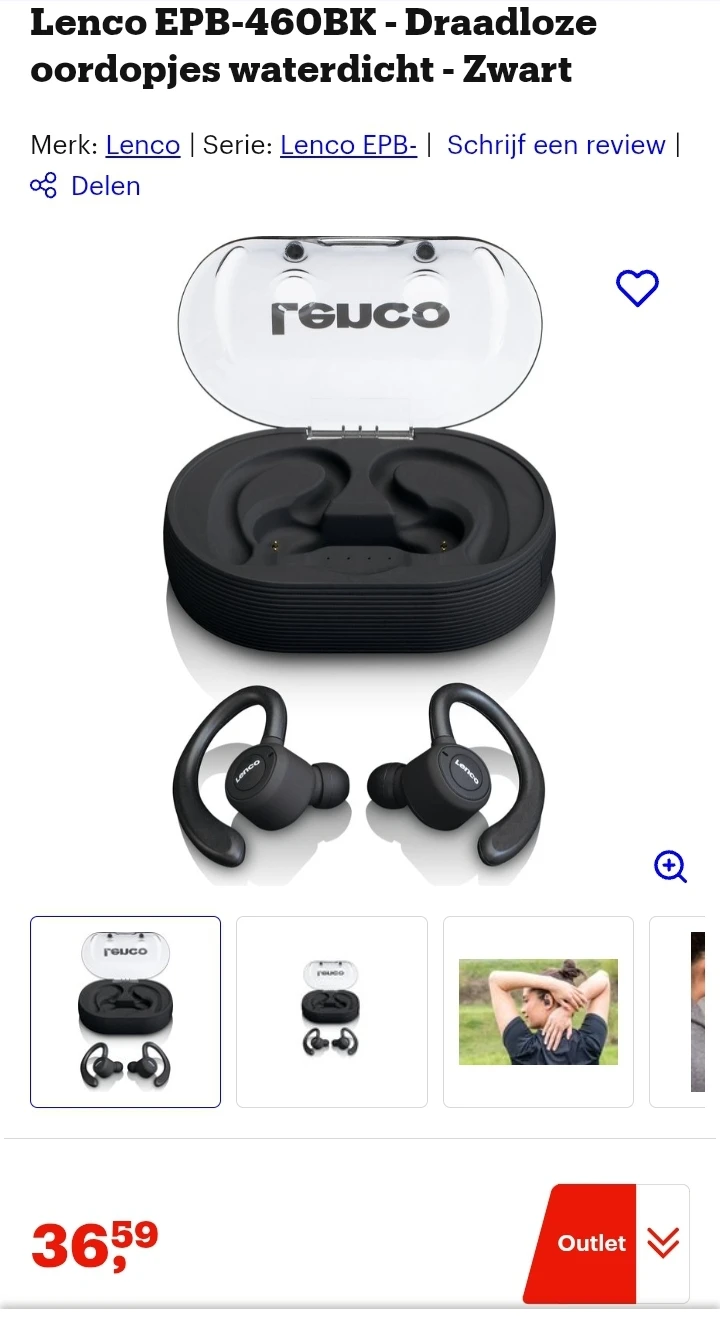Open the main earbuds product image
Screen dimensions: 720x1317
pos(360,560)
